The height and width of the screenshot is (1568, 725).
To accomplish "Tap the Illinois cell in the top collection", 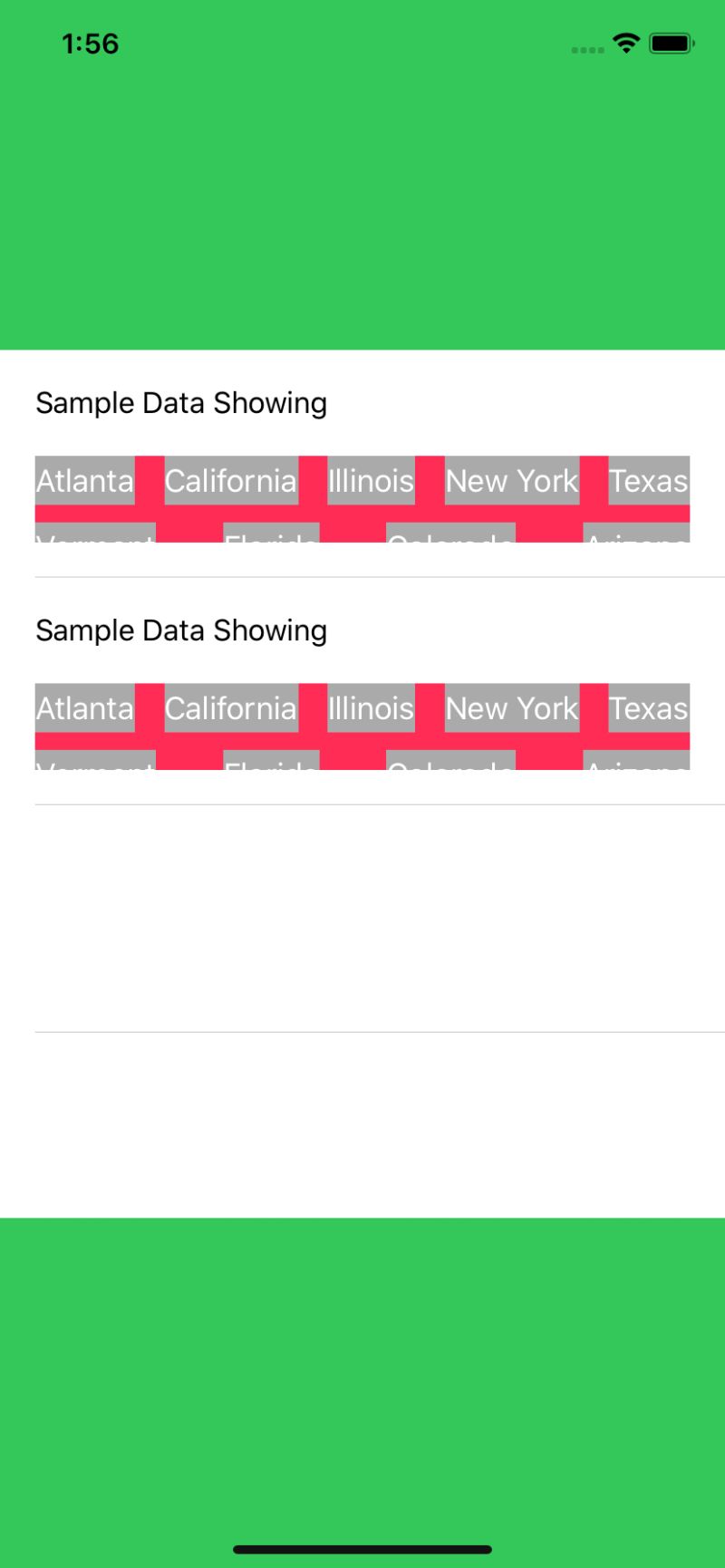I will tap(371, 481).
